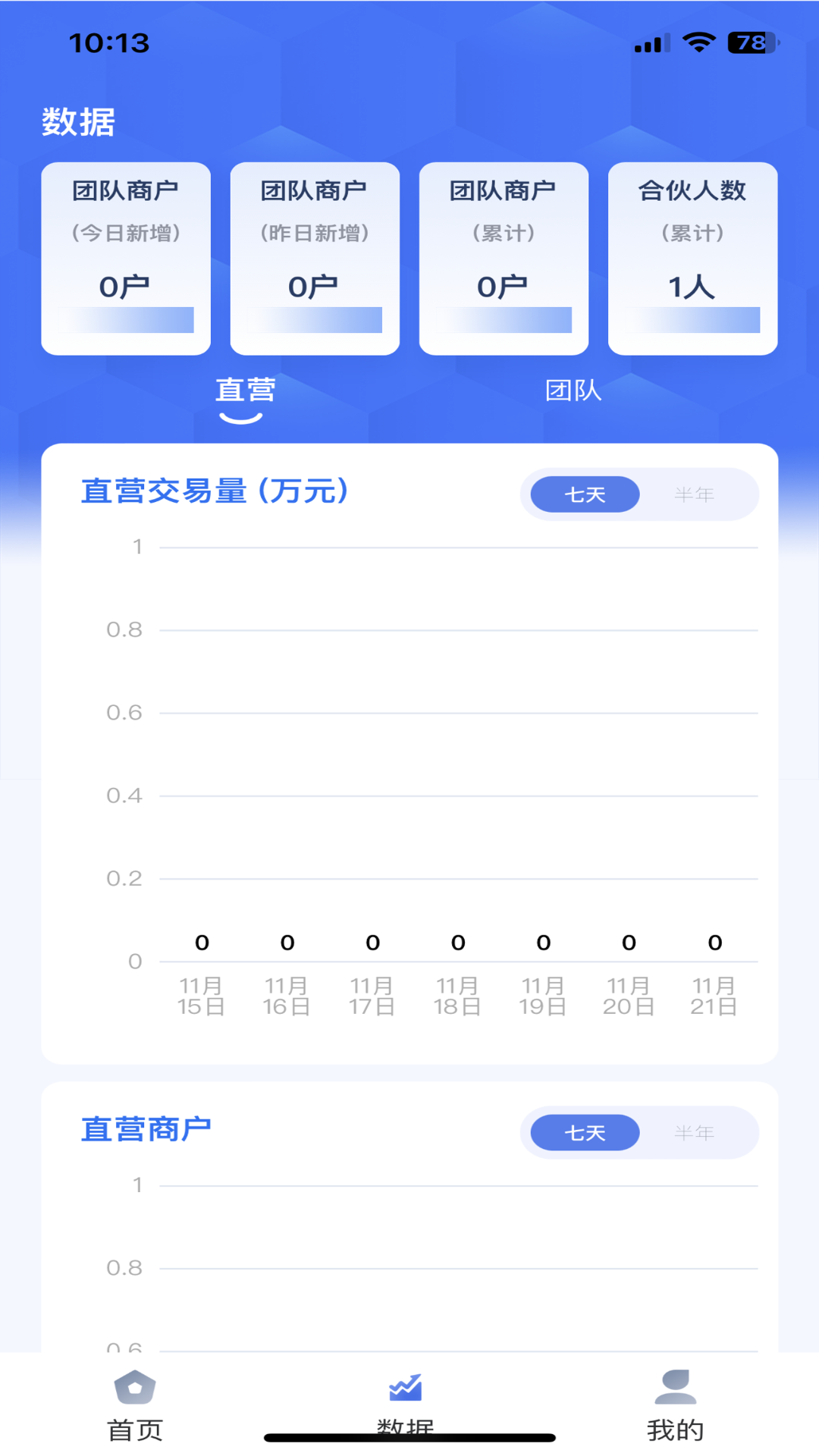
Task: Switch 直营商户 chart to 半年 view
Action: pos(695,1132)
